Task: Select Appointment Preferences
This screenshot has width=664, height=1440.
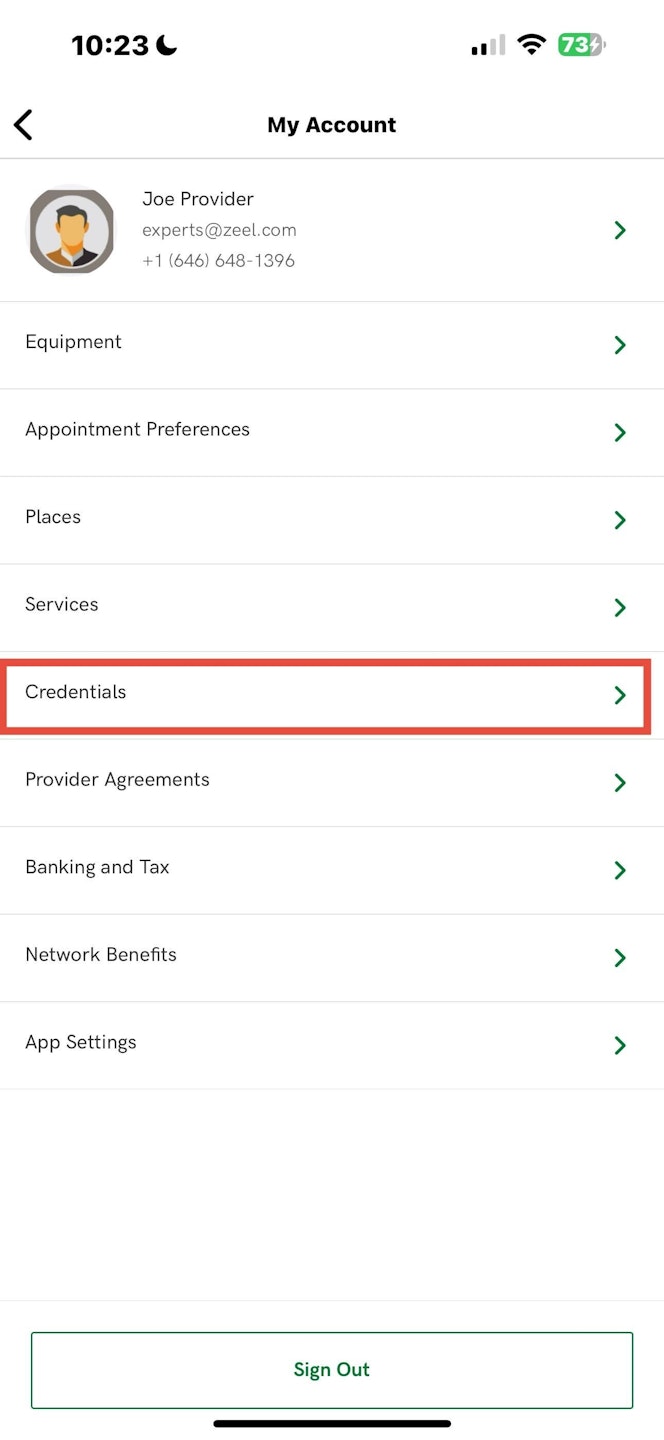Action: tap(330, 431)
